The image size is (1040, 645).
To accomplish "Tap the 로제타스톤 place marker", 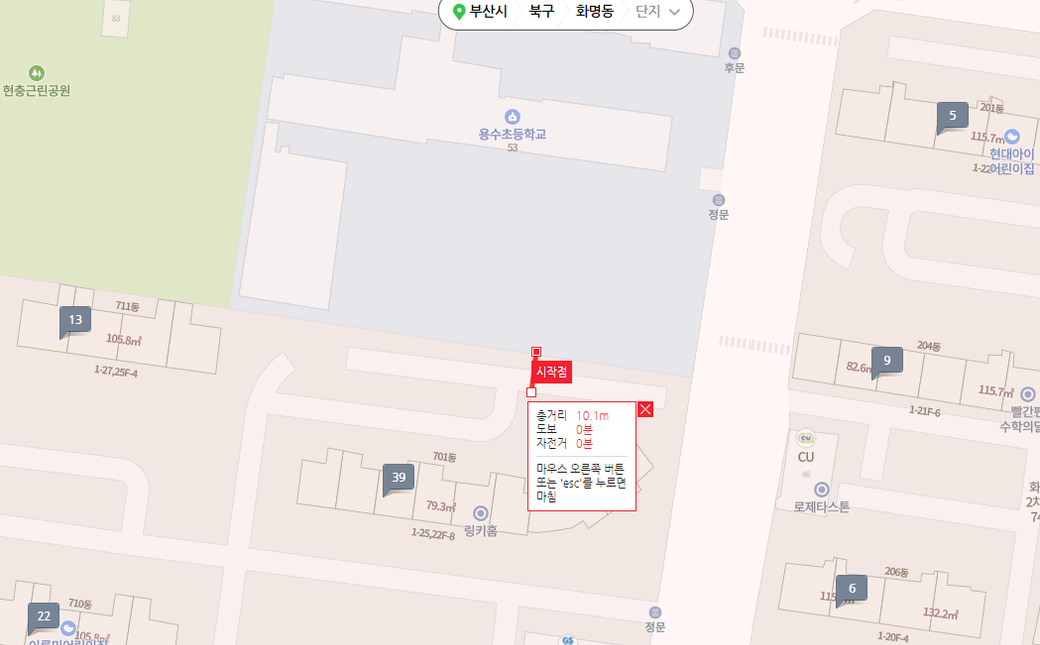I will pyautogui.click(x=822, y=489).
